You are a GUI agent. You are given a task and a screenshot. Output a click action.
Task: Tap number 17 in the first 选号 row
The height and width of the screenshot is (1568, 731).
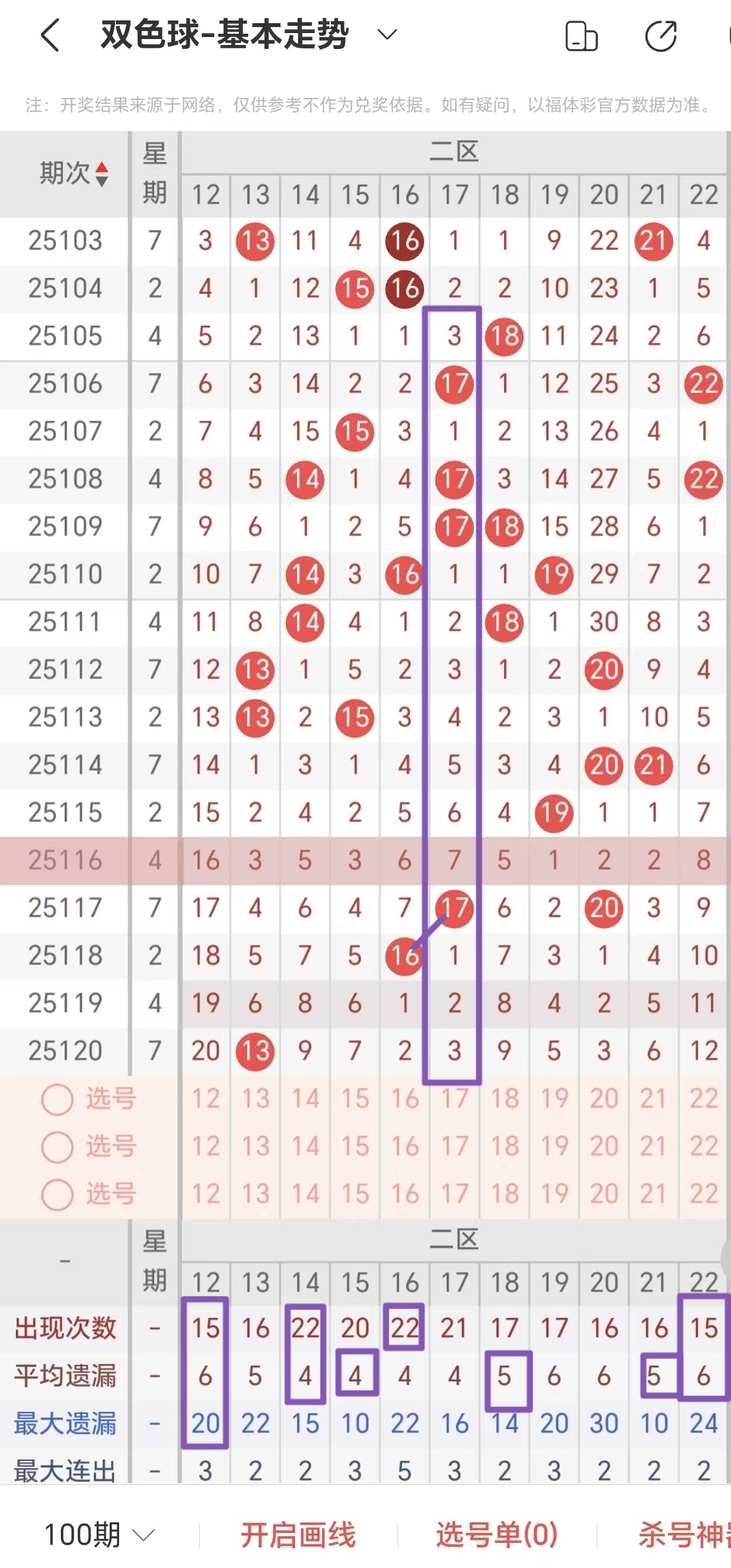click(x=454, y=1098)
